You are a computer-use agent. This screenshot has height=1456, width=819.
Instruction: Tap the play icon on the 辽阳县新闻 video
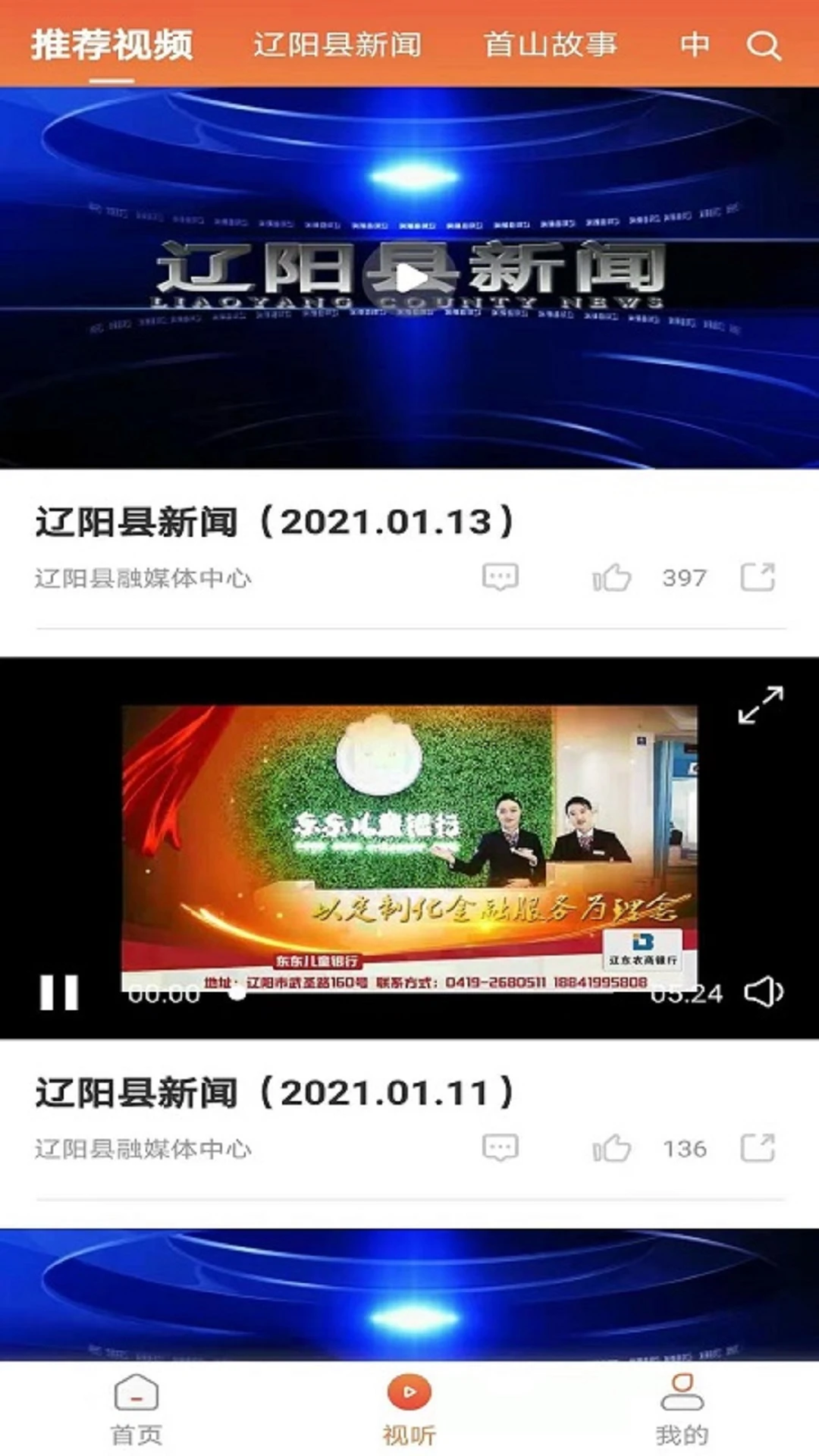(409, 279)
